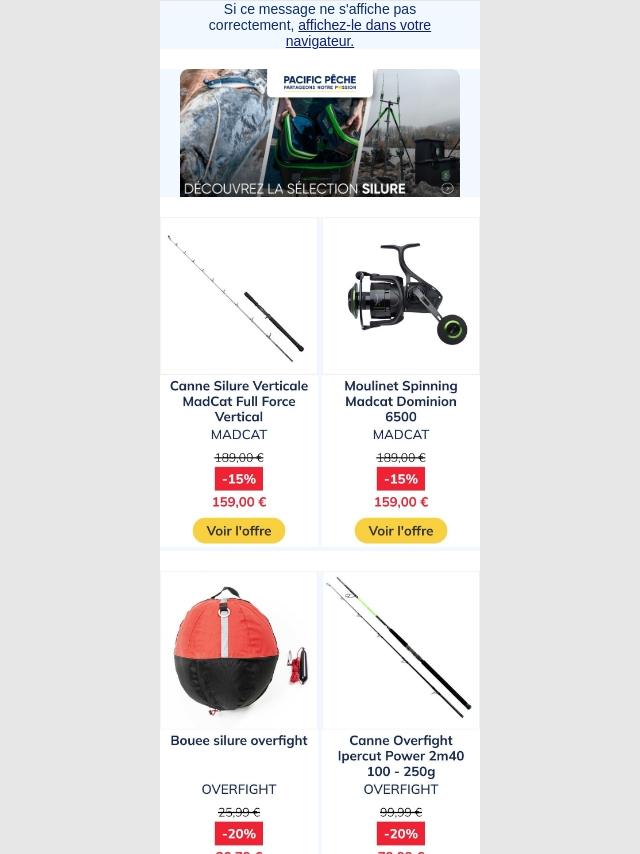Select the Bouee silure overfight title
Viewport: 640px width, 854px height.
(239, 741)
